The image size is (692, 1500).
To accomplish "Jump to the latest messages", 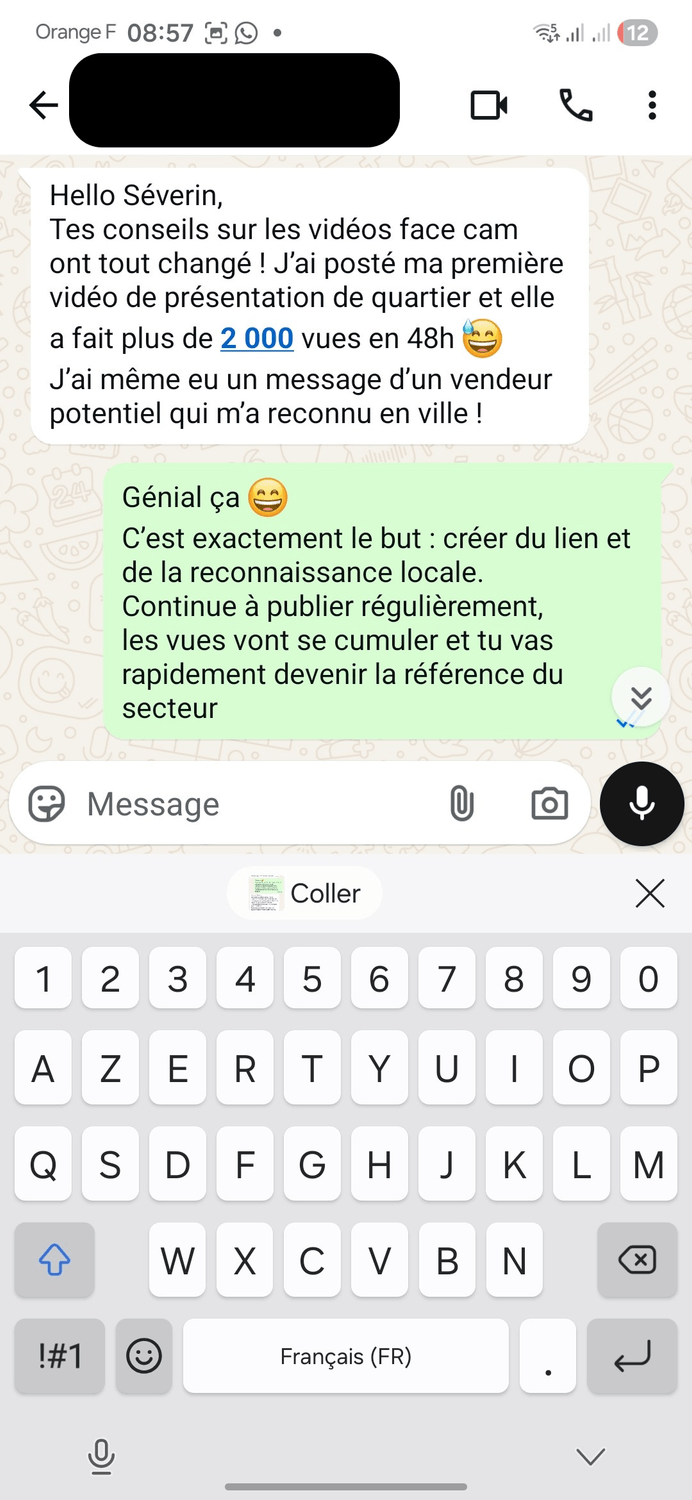I will (x=641, y=697).
